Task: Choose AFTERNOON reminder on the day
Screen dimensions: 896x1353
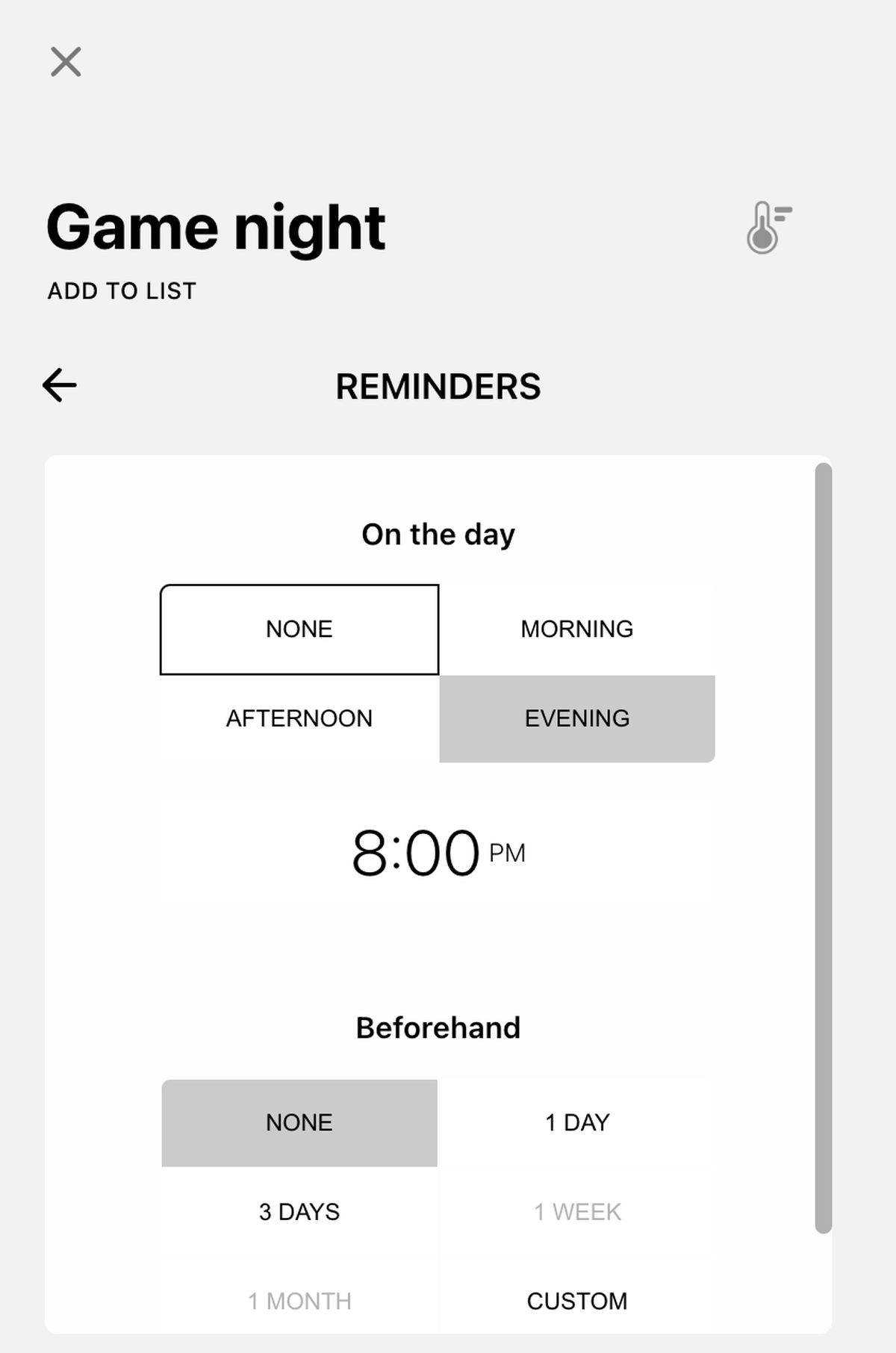Action: 299,718
